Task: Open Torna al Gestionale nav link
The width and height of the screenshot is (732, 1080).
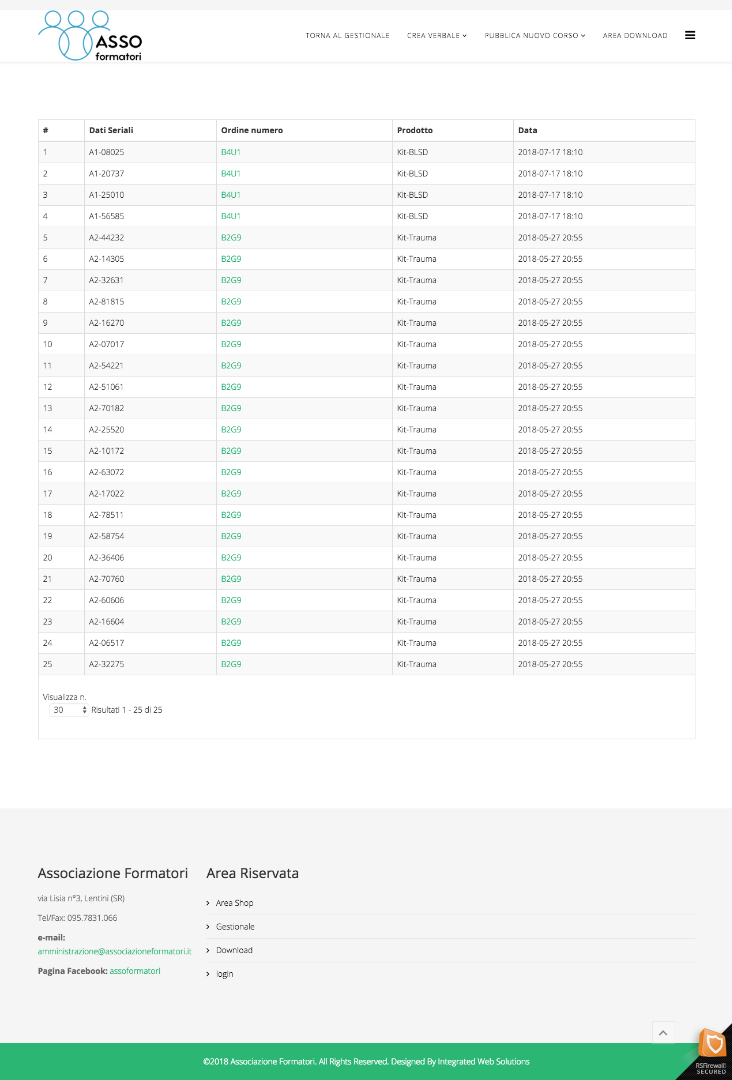Action: [347, 35]
